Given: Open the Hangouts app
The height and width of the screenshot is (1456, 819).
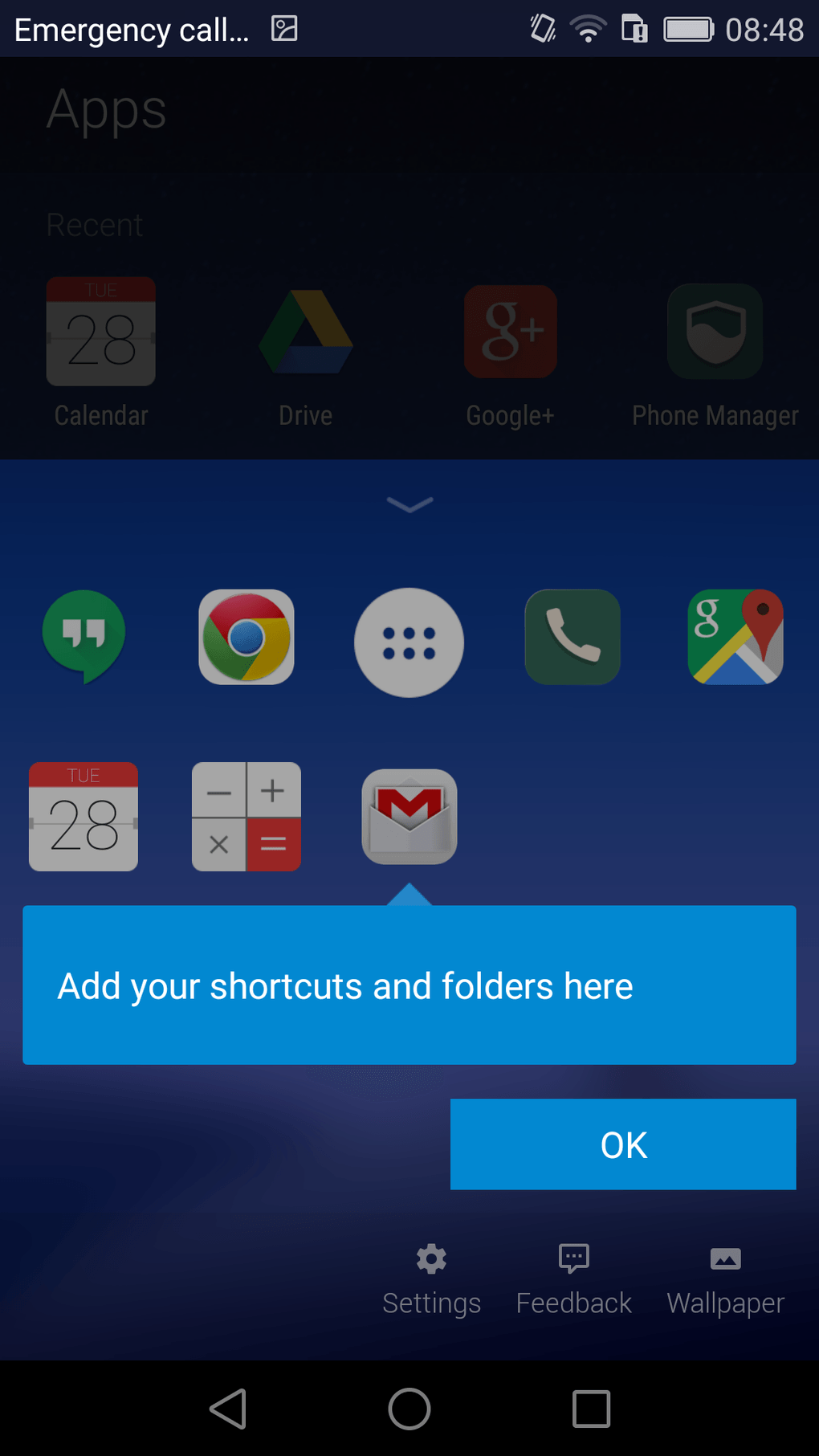Looking at the screenshot, I should pyautogui.click(x=84, y=637).
